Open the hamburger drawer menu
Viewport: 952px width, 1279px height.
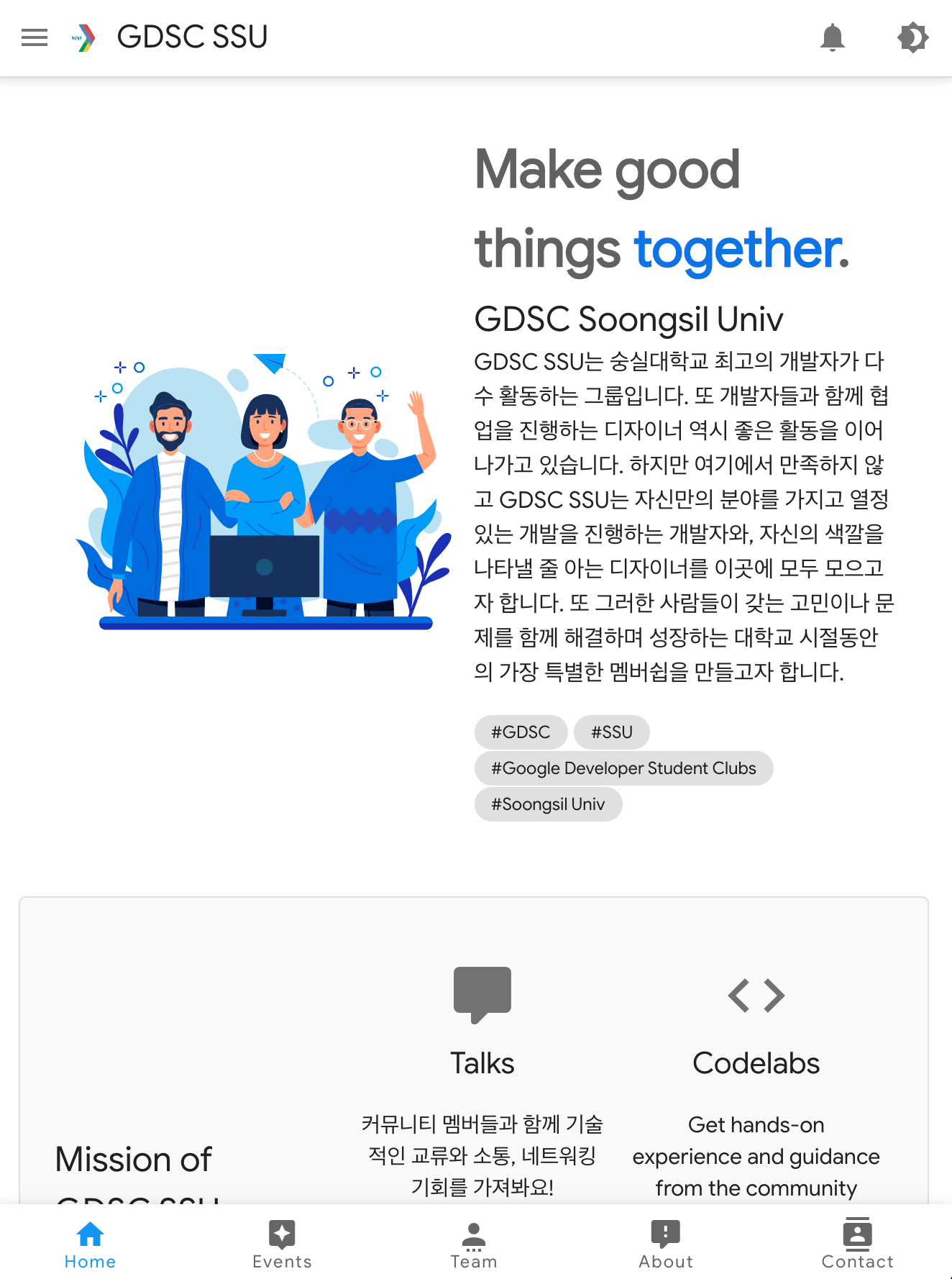coord(35,37)
